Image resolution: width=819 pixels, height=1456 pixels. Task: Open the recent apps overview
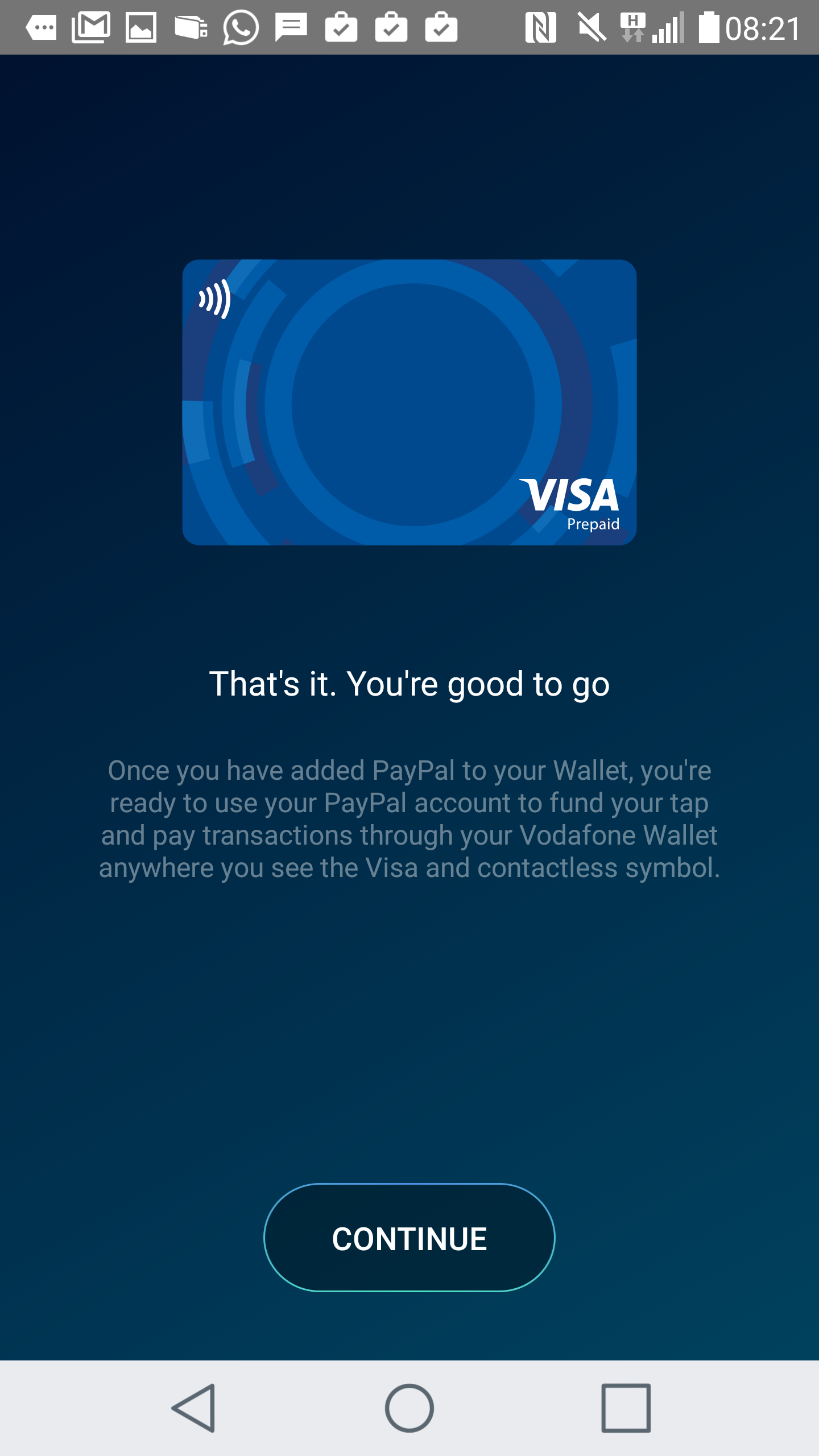pos(626,1408)
